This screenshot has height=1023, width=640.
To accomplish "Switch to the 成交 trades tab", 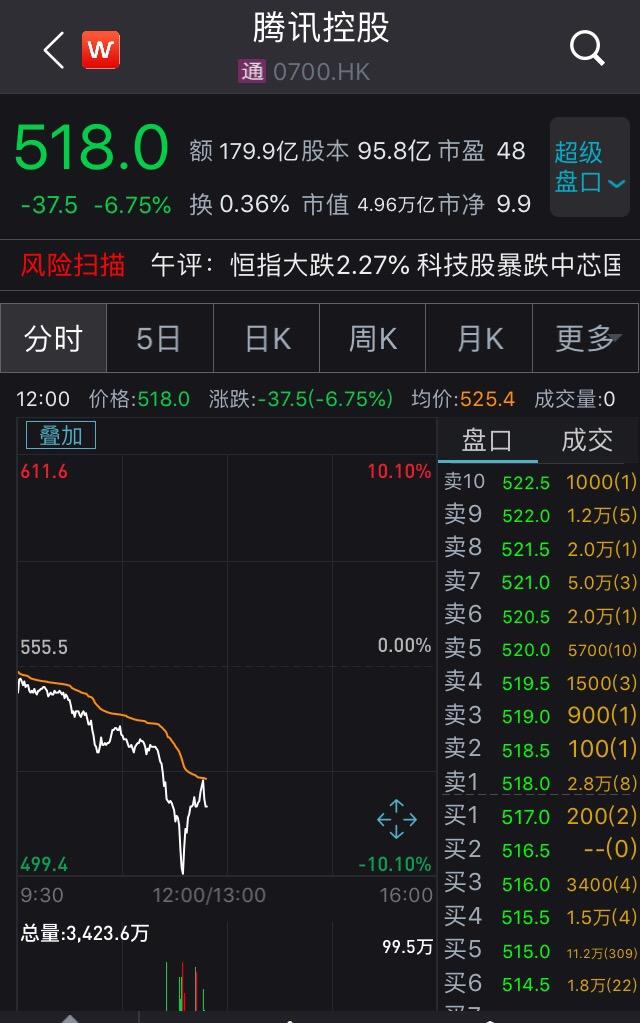I will 587,440.
